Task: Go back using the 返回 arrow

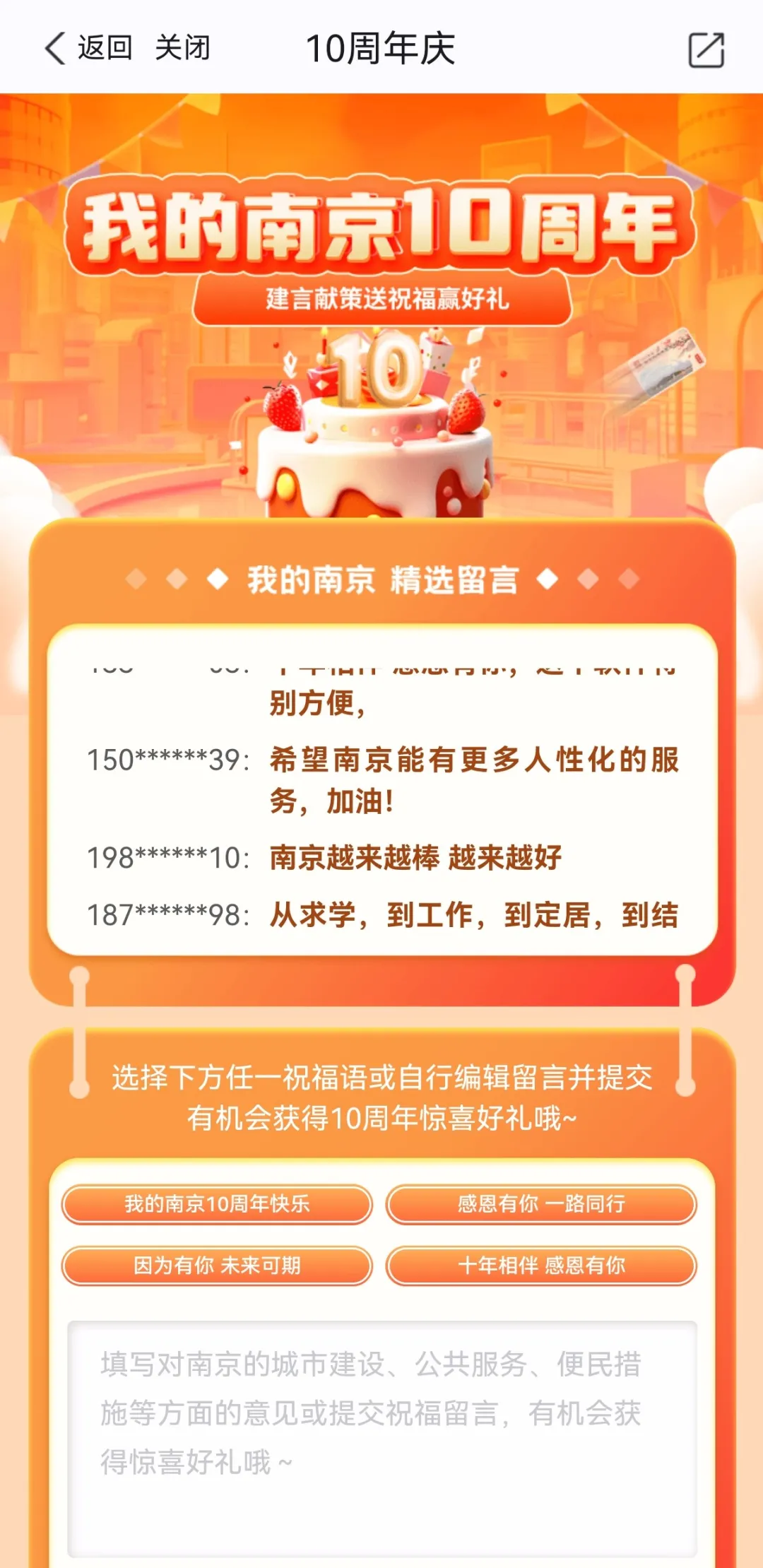Action: (86, 49)
